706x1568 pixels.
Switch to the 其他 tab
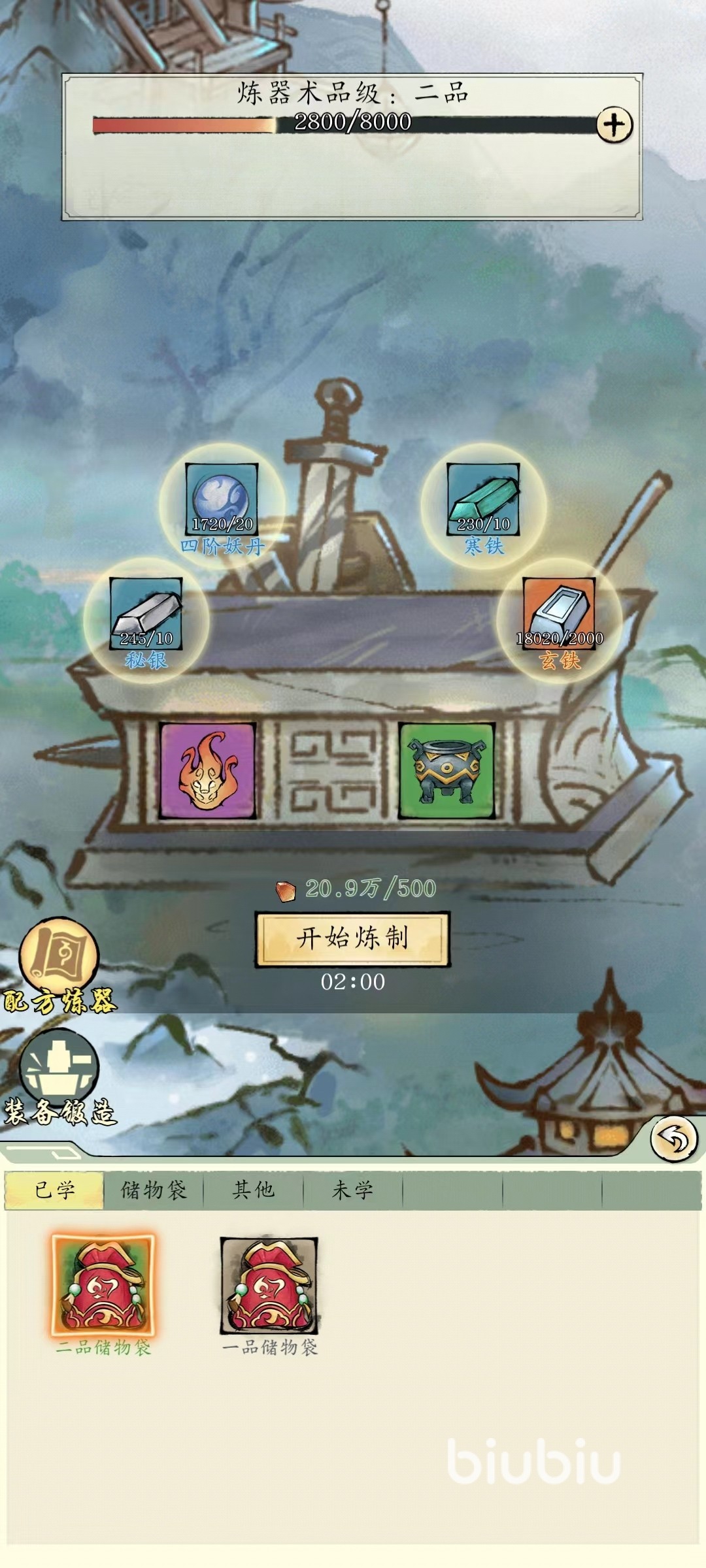254,1190
